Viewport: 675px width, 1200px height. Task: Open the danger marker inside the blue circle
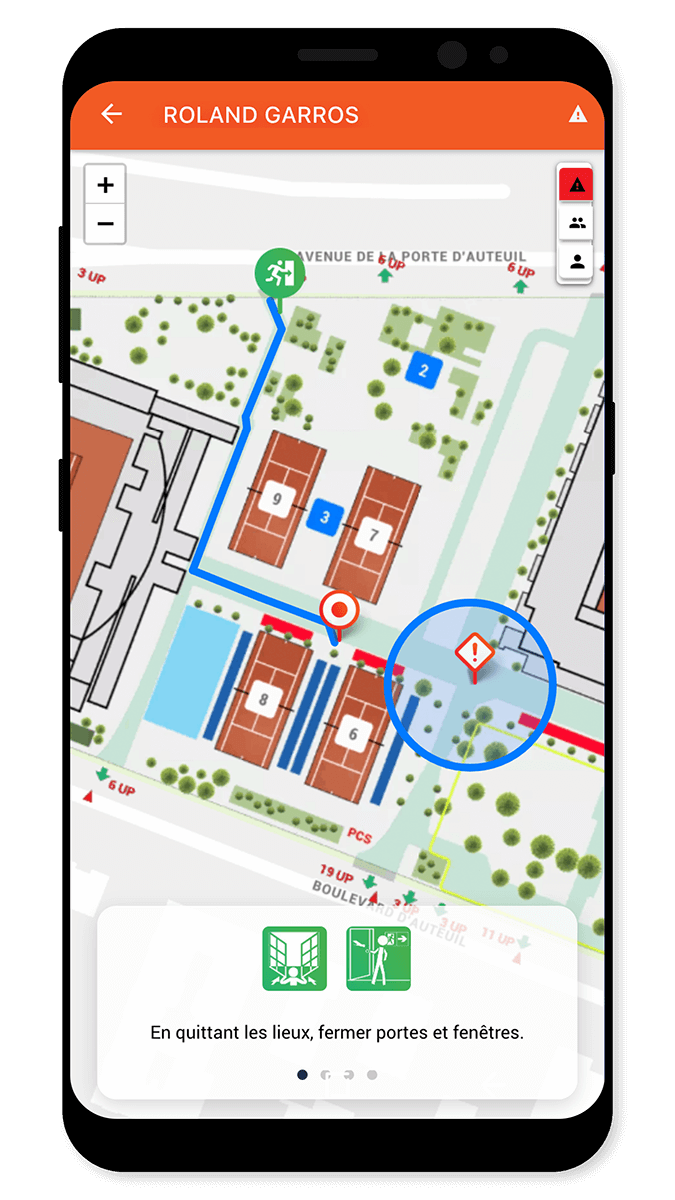(474, 653)
